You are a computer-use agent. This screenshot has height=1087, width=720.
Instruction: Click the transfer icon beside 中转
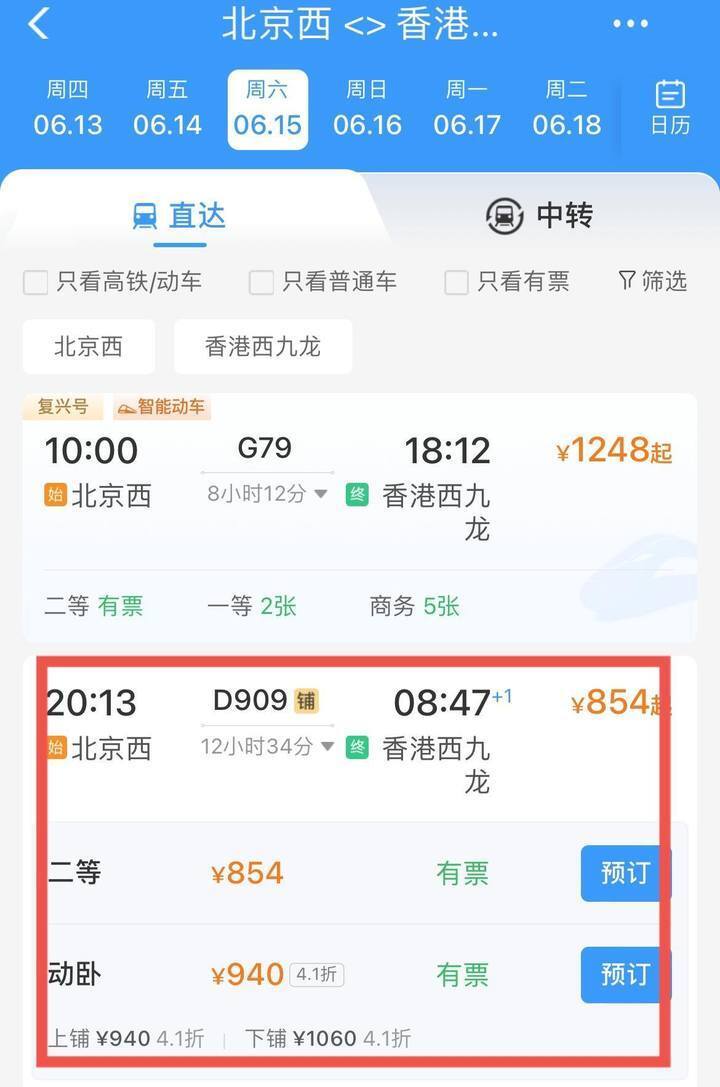[x=505, y=215]
